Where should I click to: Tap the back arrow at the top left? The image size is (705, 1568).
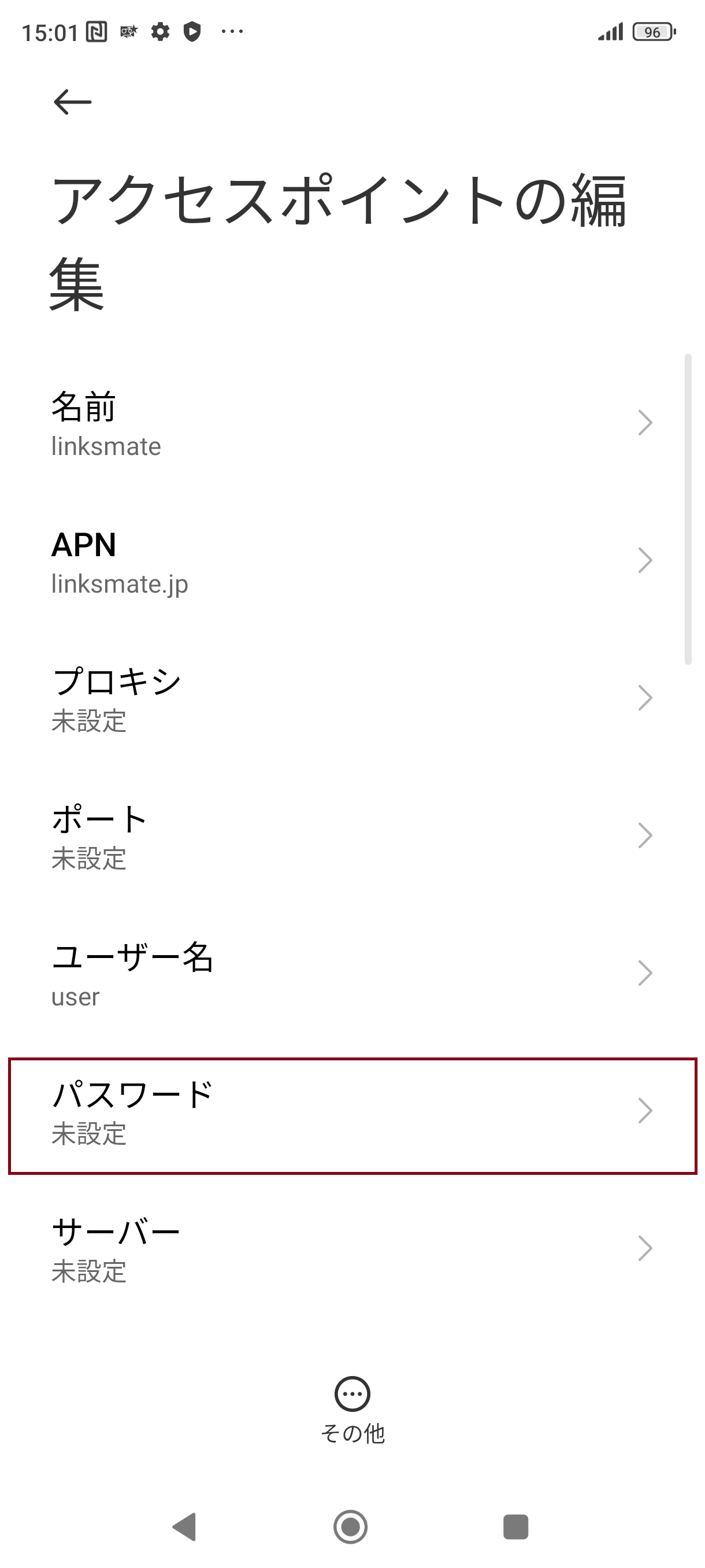73,102
